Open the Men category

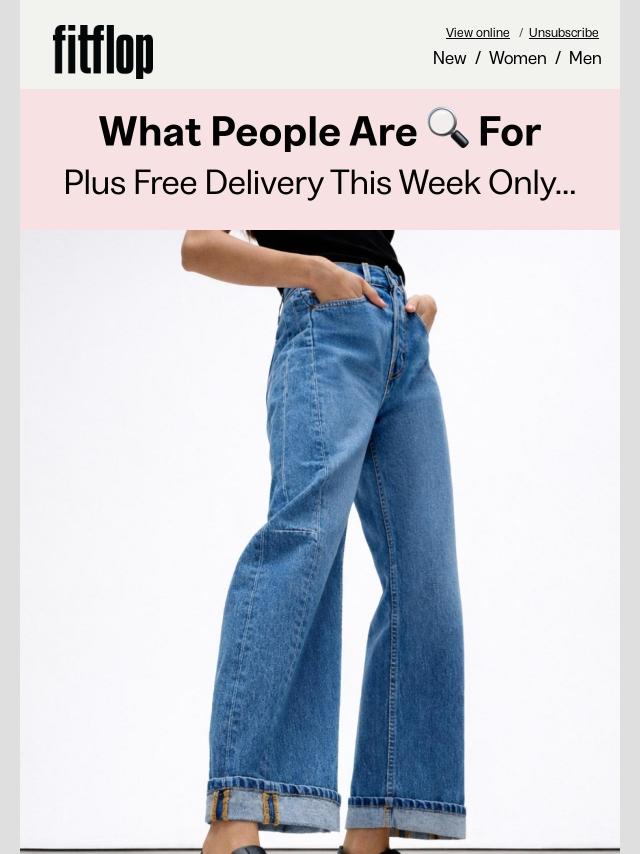[x=585, y=58]
